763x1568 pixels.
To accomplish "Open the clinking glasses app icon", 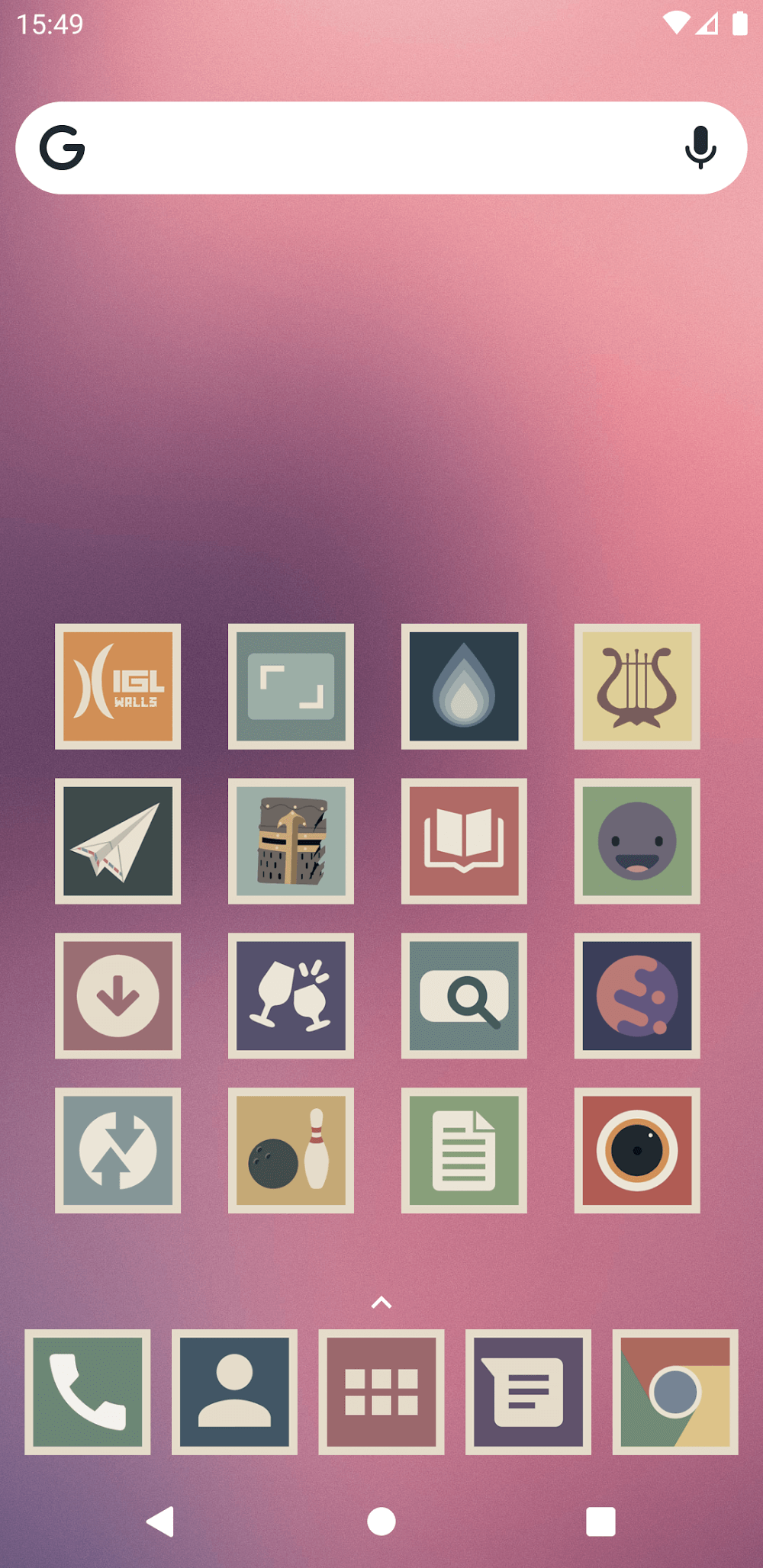I will (x=291, y=996).
